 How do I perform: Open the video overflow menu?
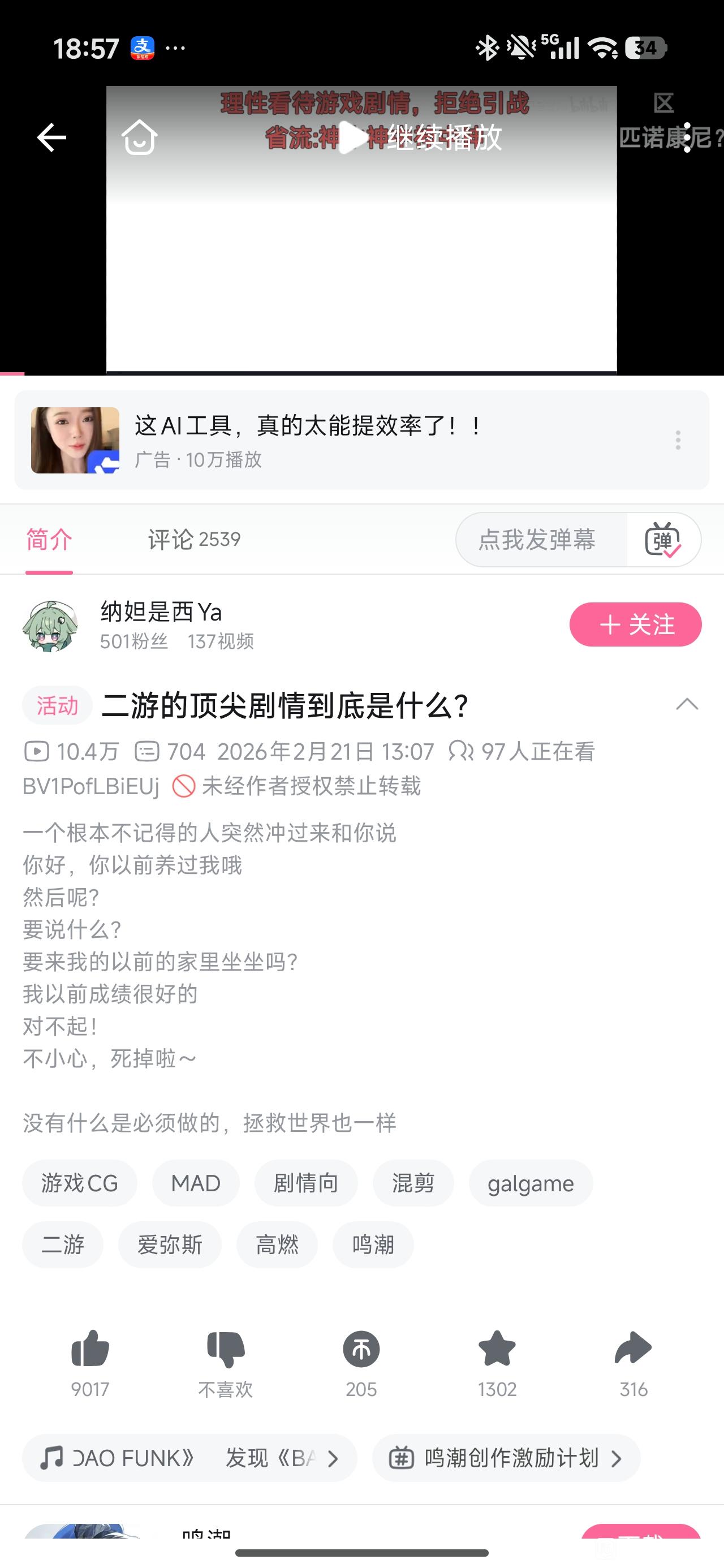click(x=687, y=137)
